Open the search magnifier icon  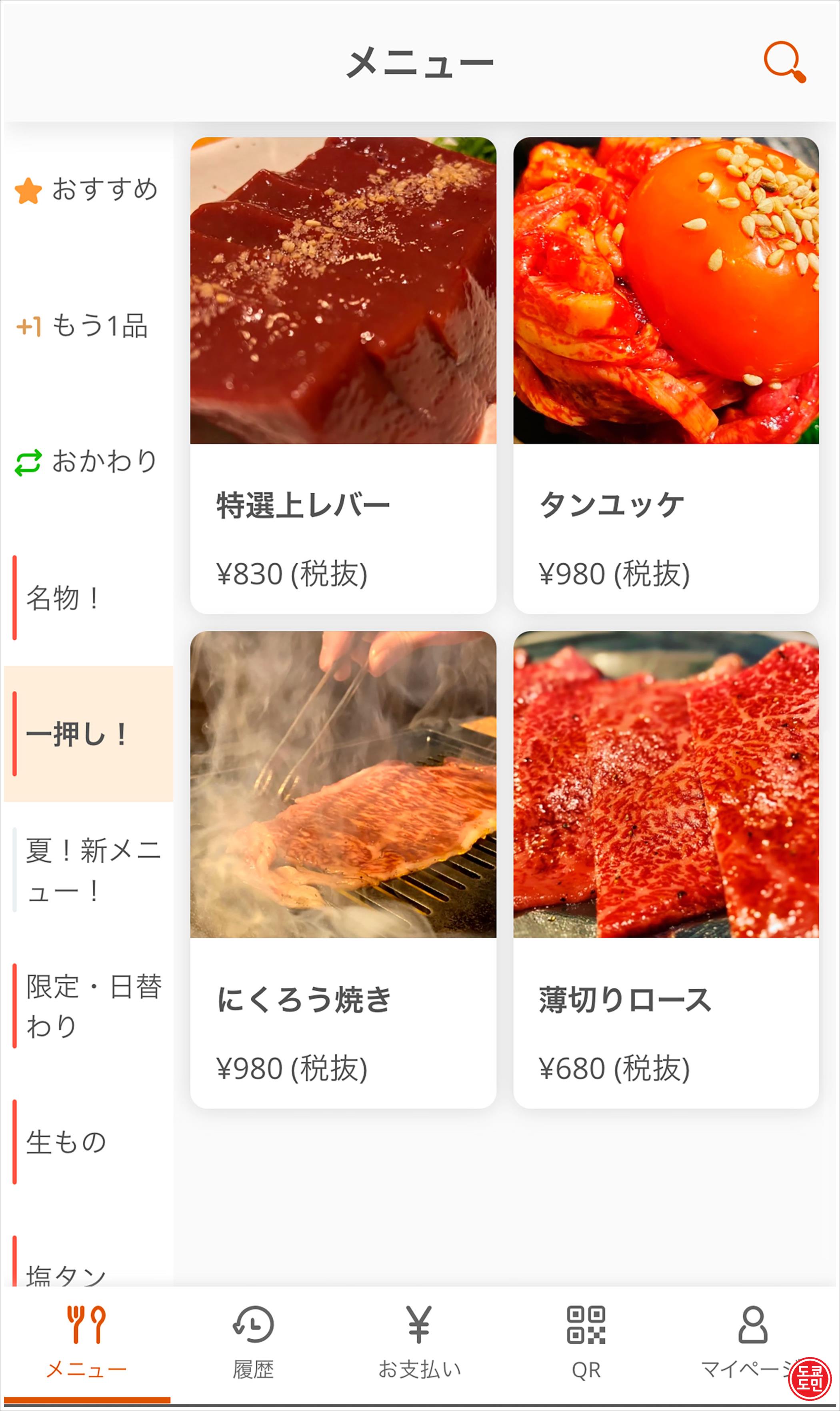[x=784, y=62]
